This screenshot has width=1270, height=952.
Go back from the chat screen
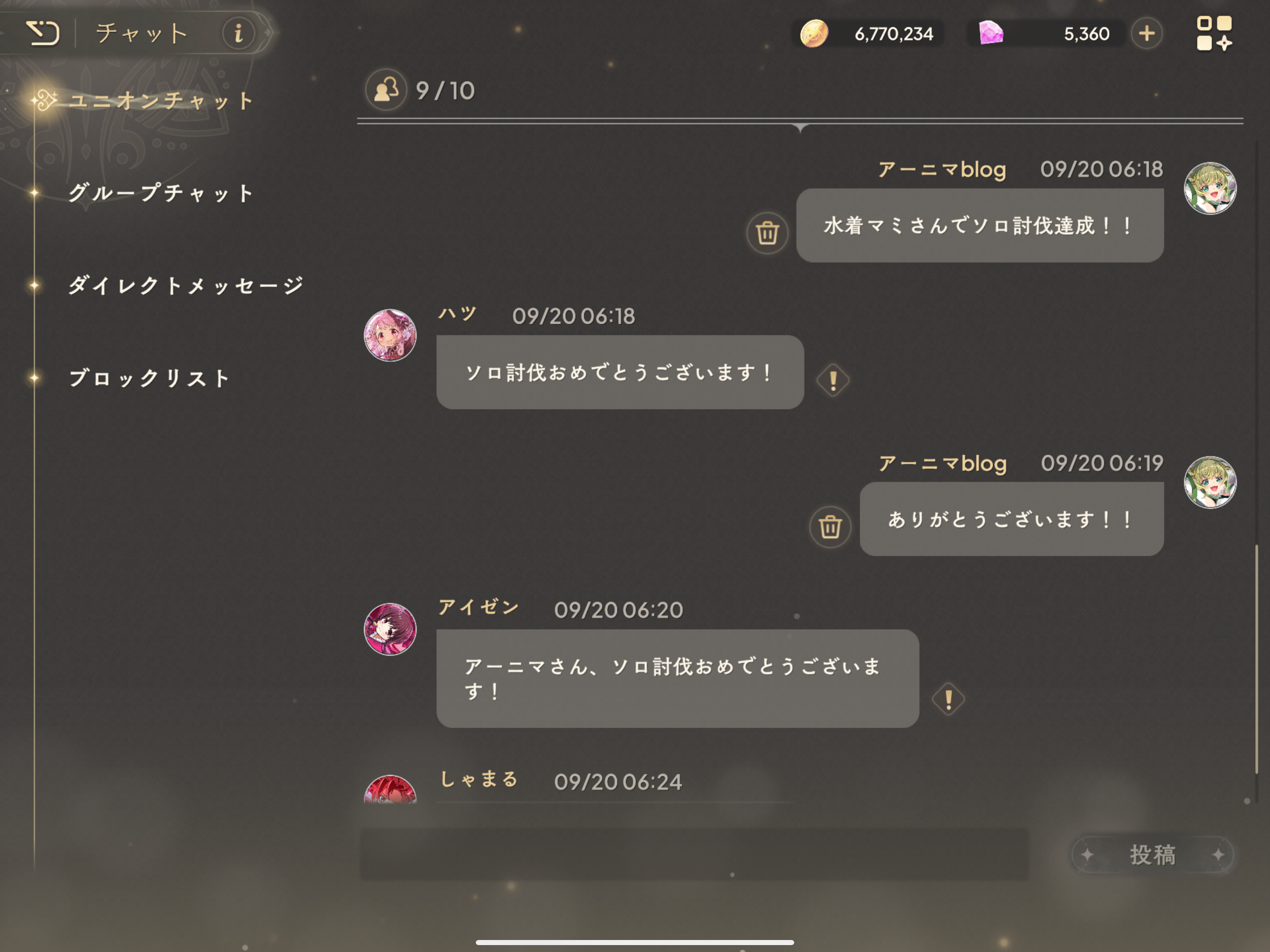click(x=43, y=33)
